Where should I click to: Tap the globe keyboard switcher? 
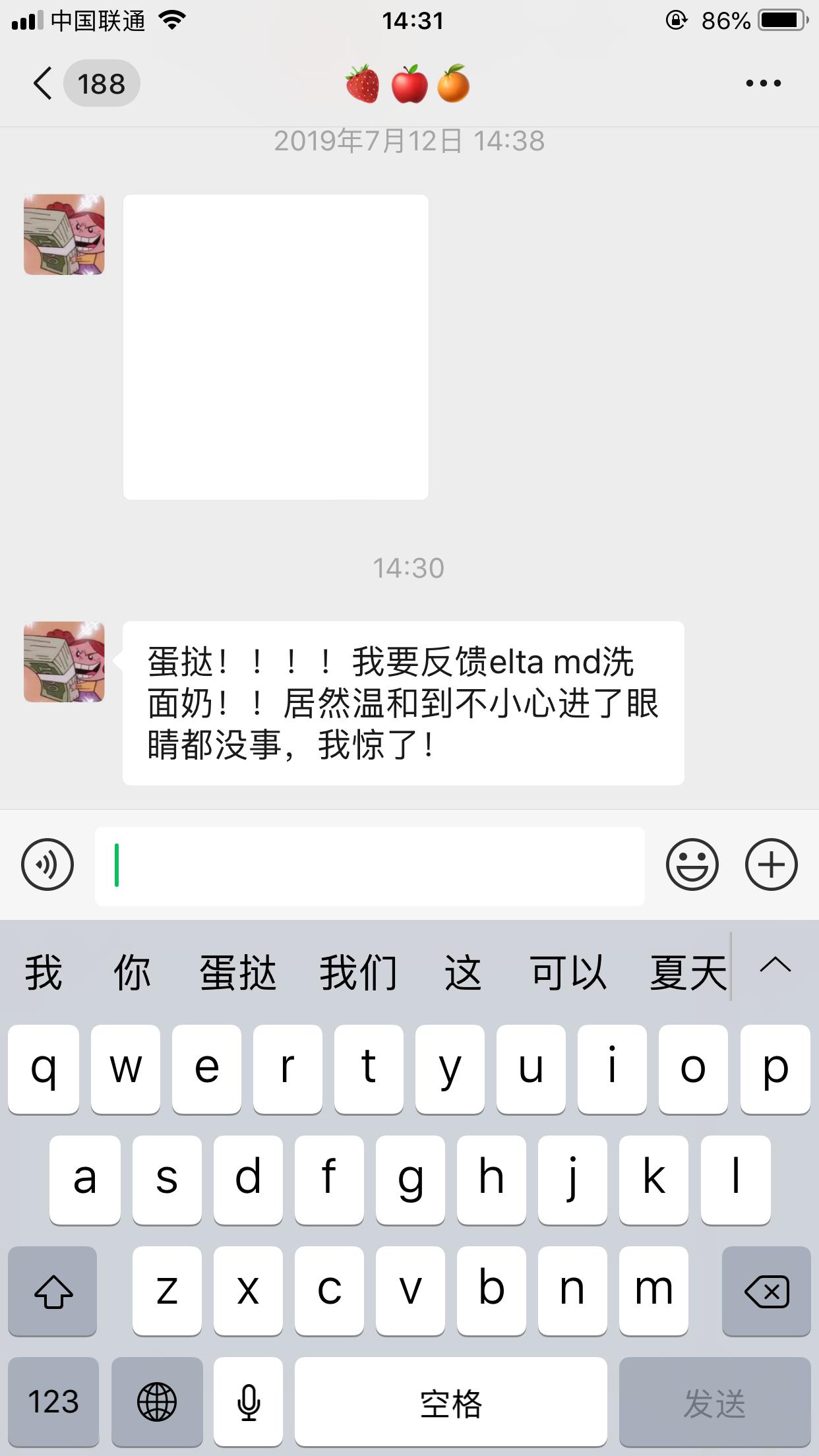157,1401
